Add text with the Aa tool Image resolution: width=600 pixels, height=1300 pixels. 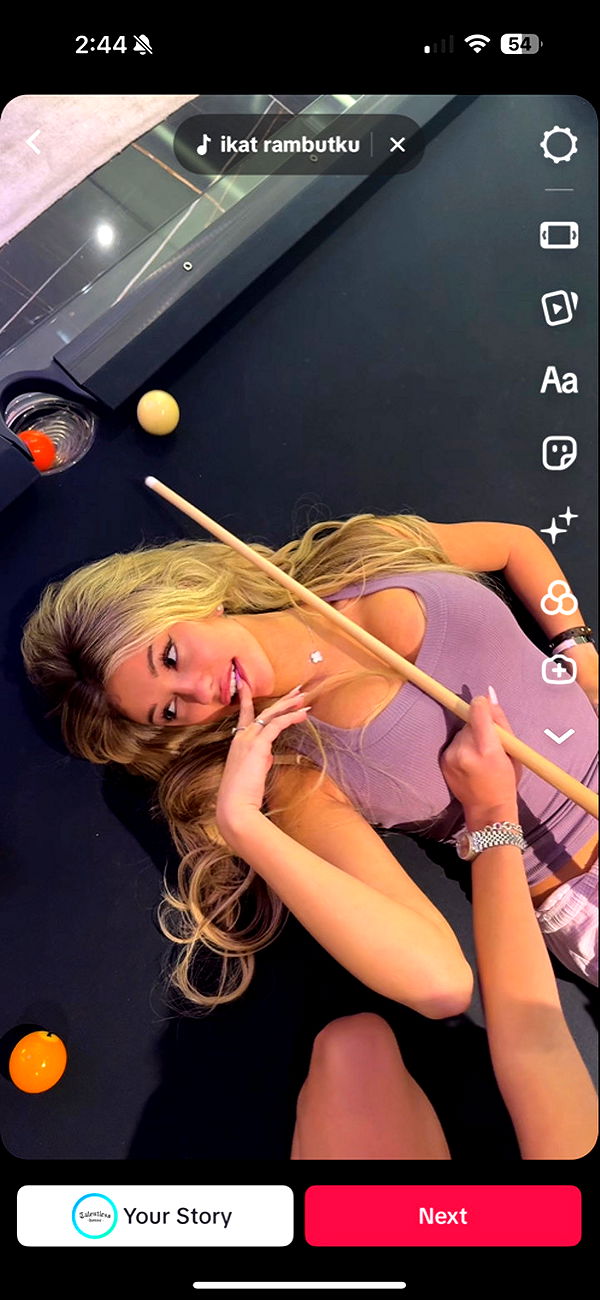click(559, 380)
